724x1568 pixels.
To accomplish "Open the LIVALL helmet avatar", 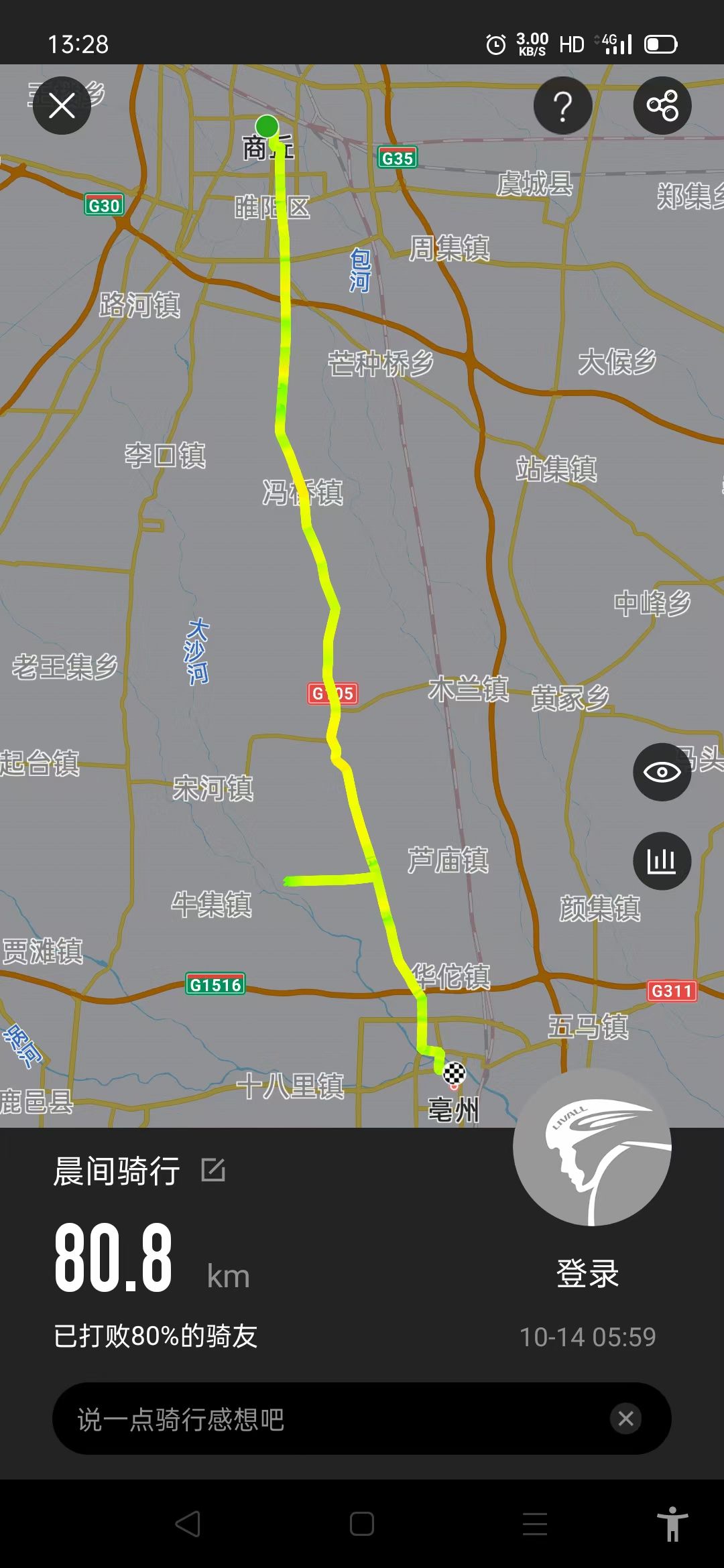I will pos(592,1147).
